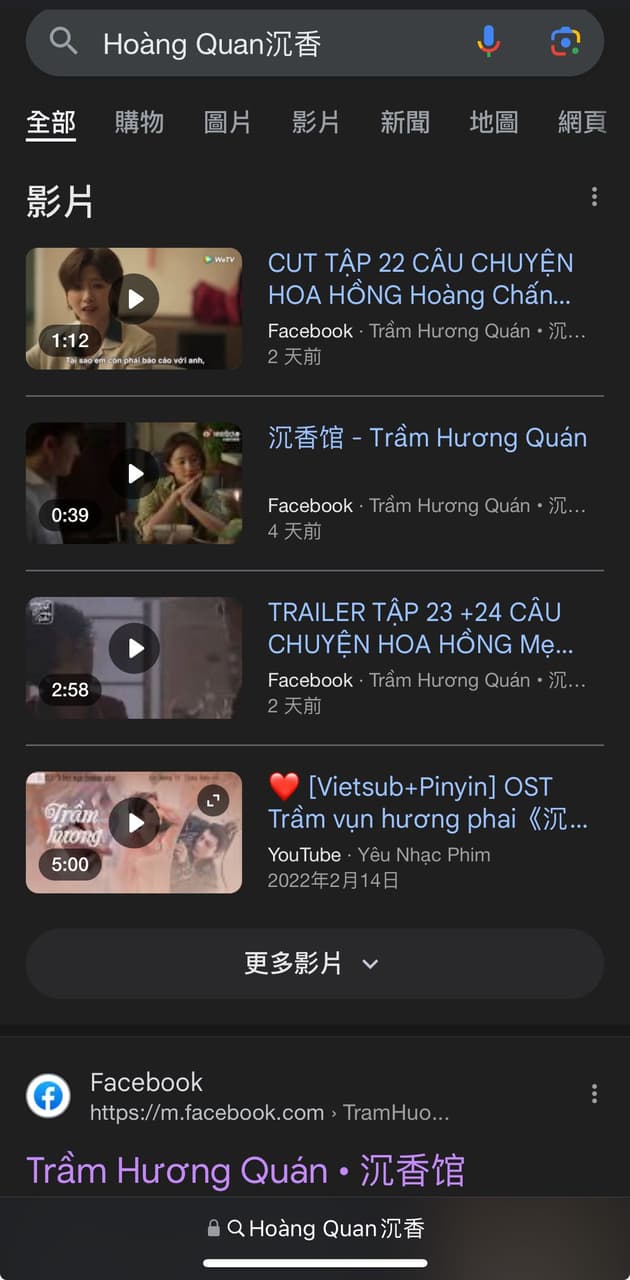Open the Trầm Hương Quán • 沉香馆 link
Screen dimensions: 630x1280
(245, 1170)
